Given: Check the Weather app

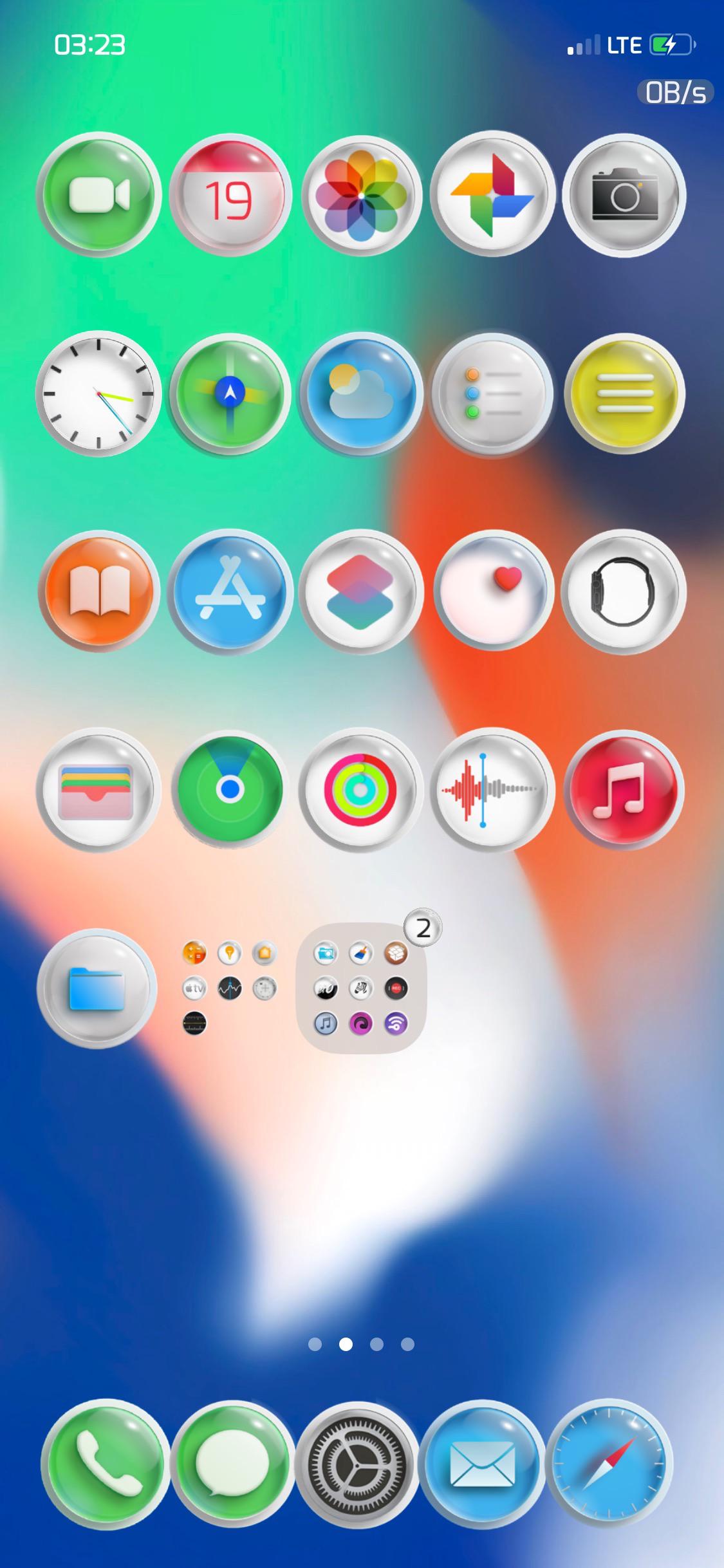Looking at the screenshot, I should coord(362,393).
